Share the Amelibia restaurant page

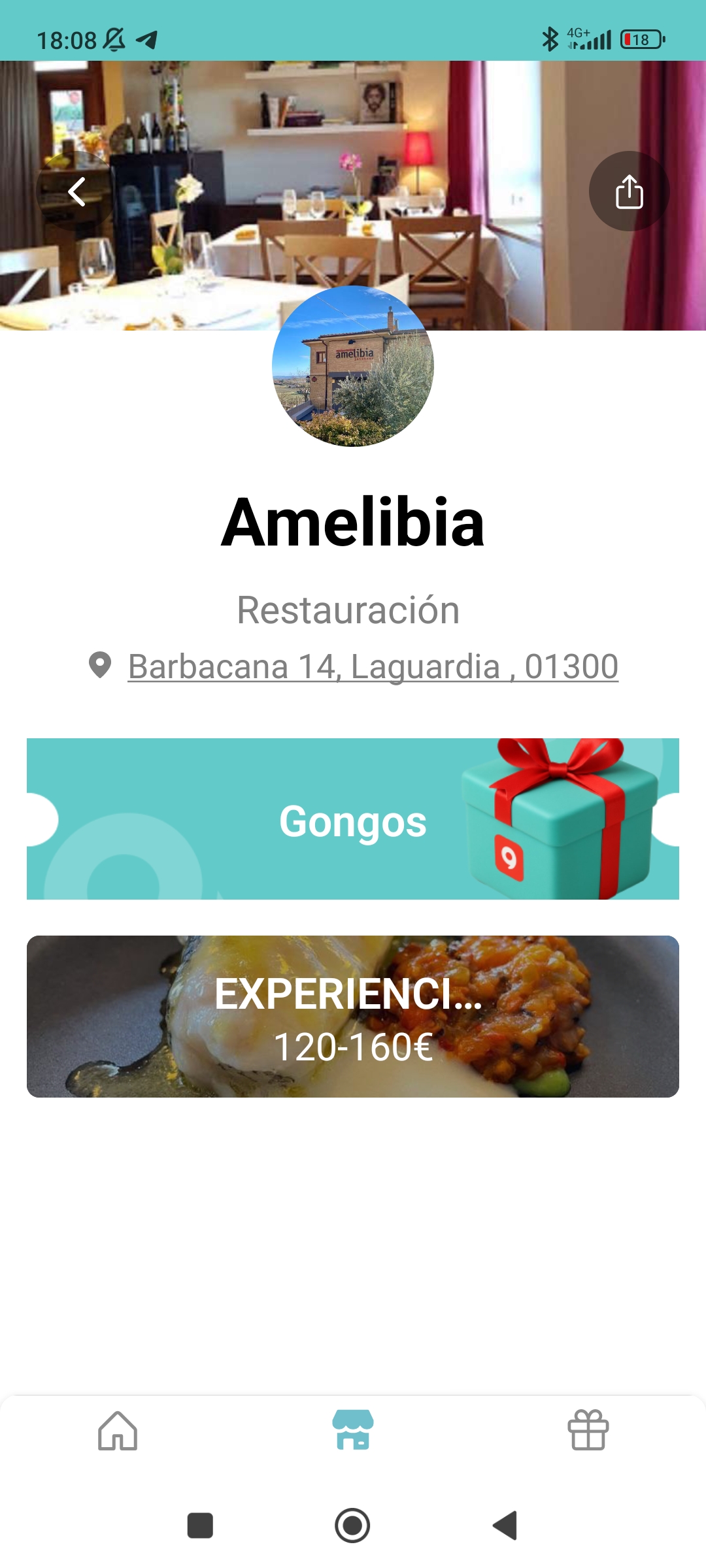click(x=629, y=191)
